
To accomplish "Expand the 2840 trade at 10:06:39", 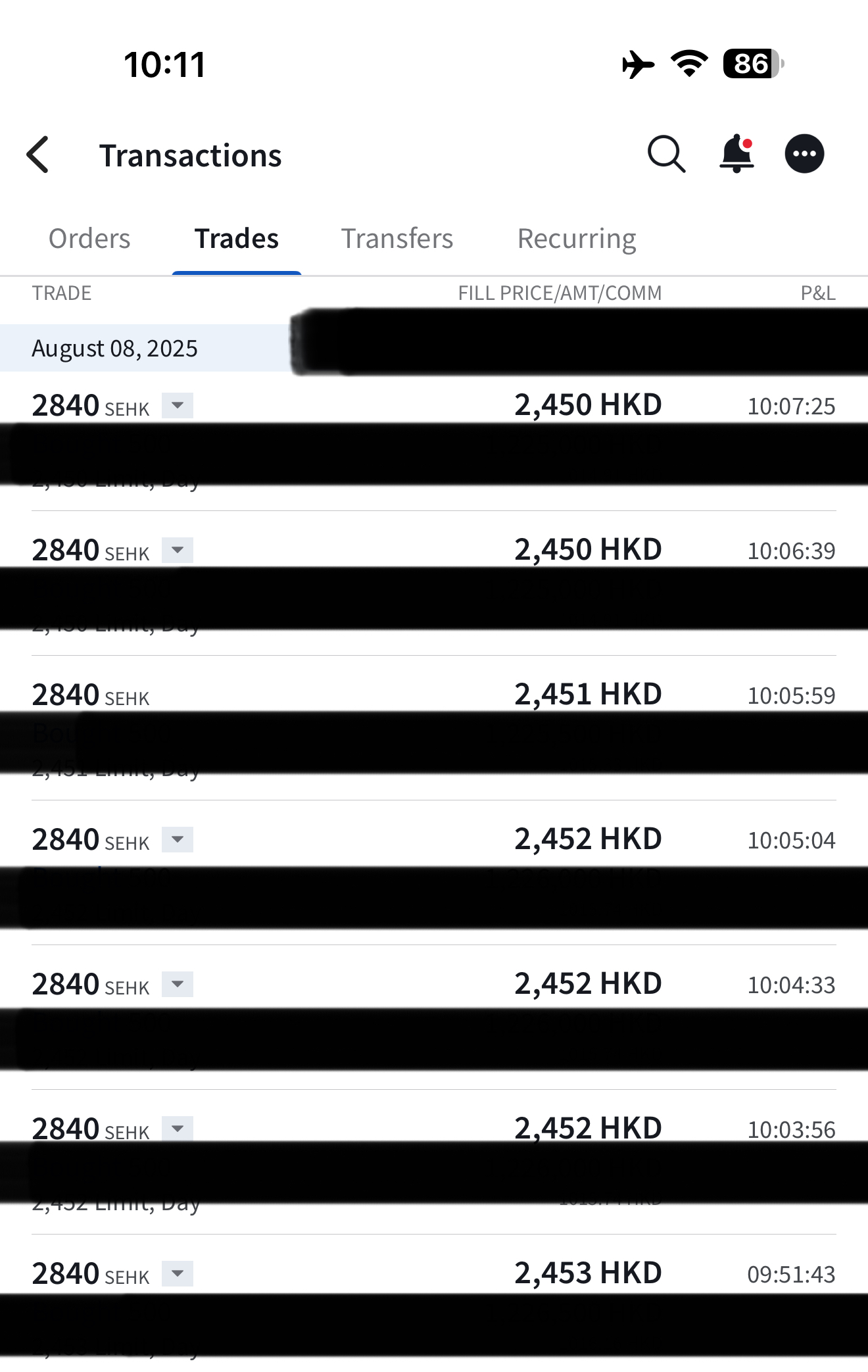I will (178, 551).
